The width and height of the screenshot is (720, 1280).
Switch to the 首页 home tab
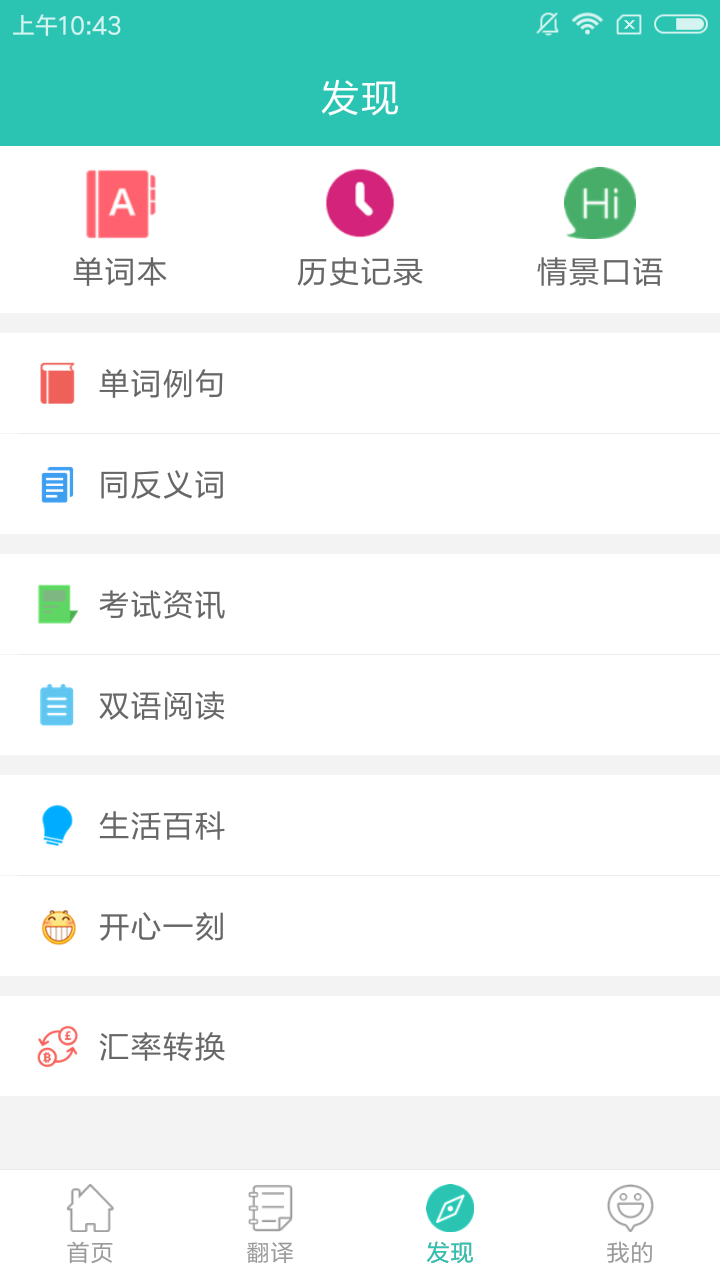90,1225
